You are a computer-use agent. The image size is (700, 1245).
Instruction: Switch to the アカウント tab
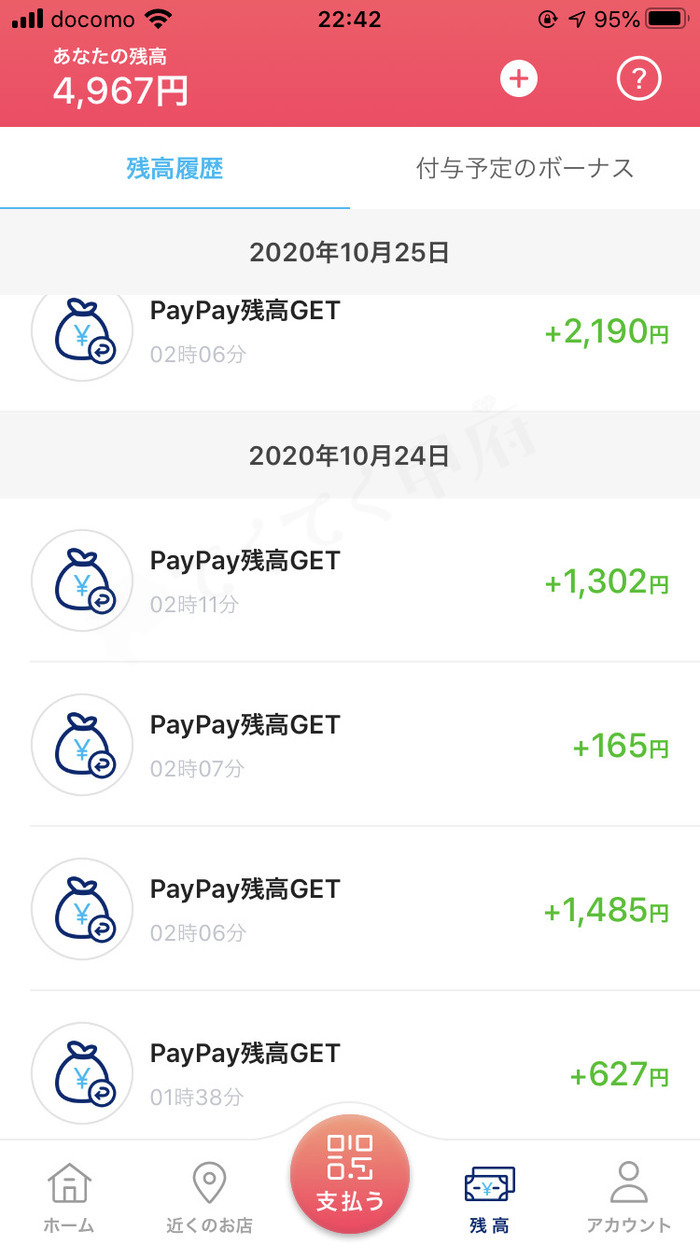pos(629,1197)
